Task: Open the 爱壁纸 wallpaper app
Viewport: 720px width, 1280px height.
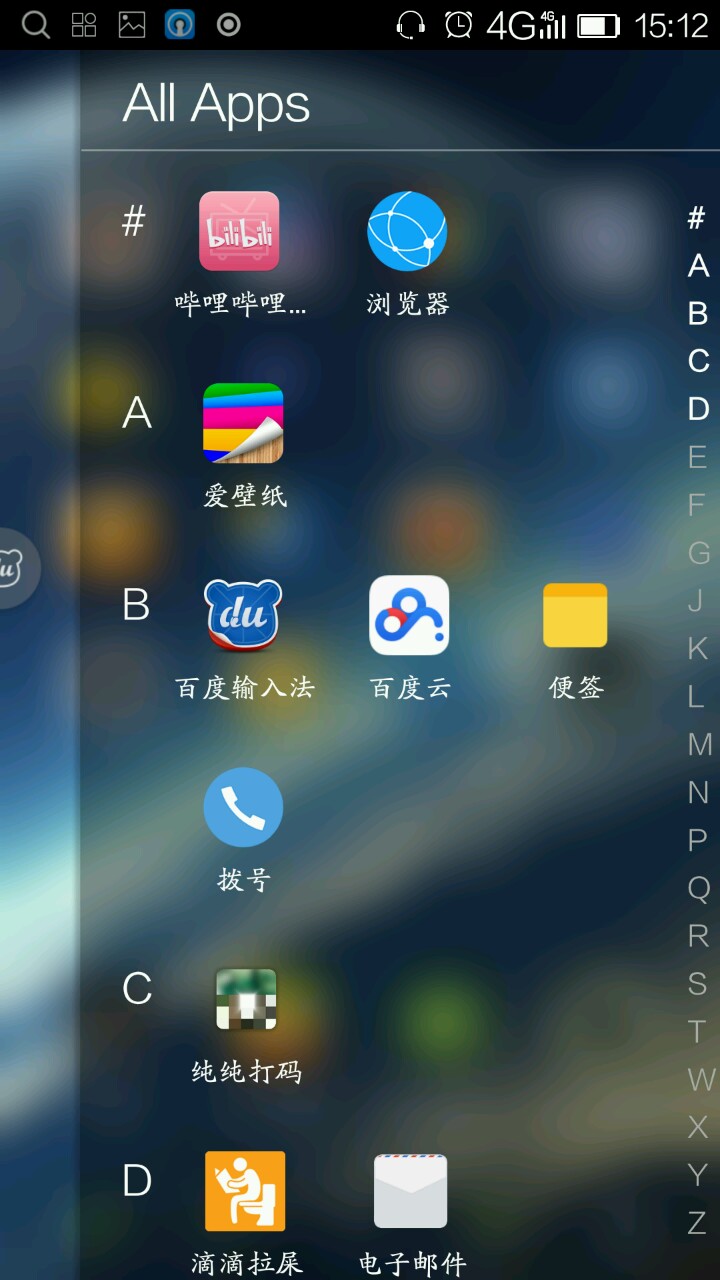Action: coord(243,424)
